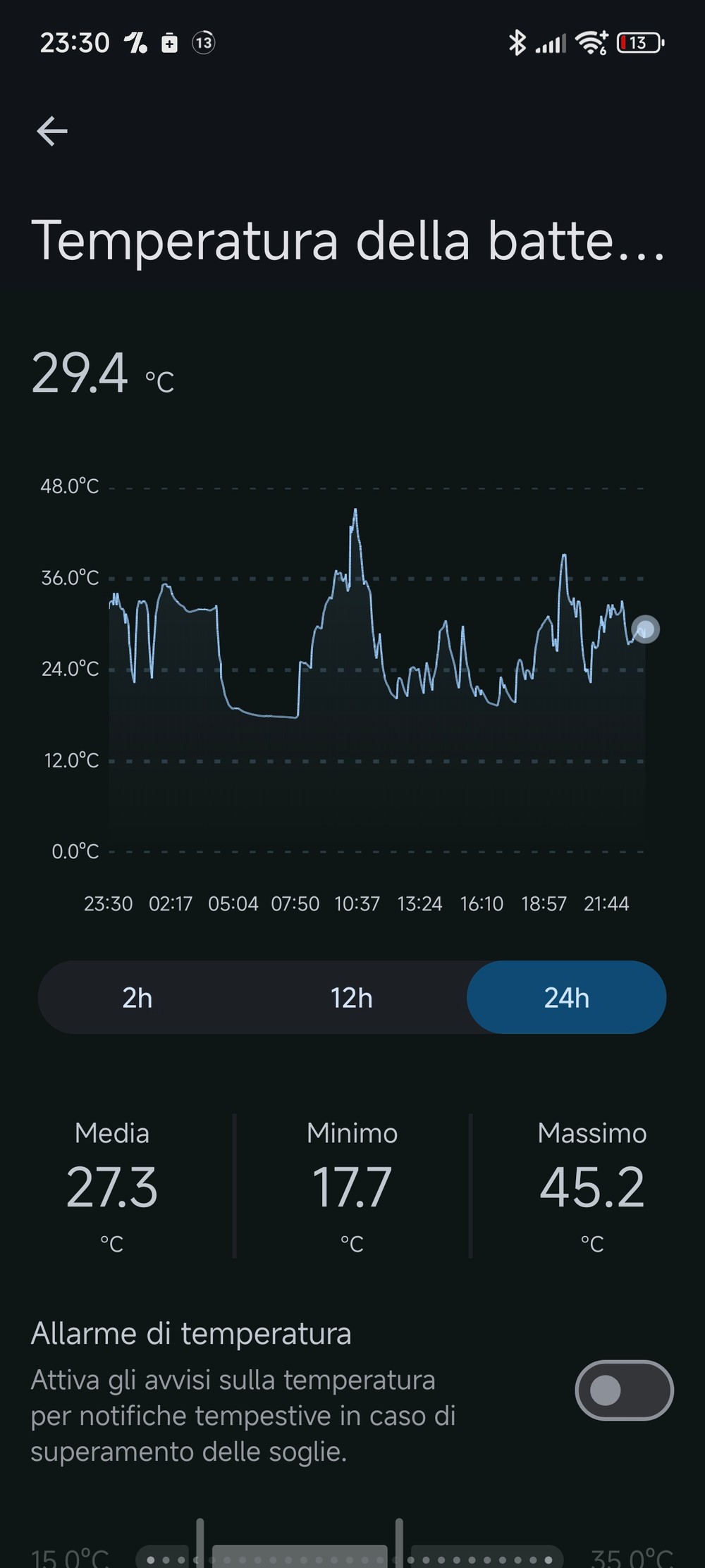This screenshot has height=1568, width=705.
Task: Select the 12h time range
Action: pyautogui.click(x=352, y=998)
